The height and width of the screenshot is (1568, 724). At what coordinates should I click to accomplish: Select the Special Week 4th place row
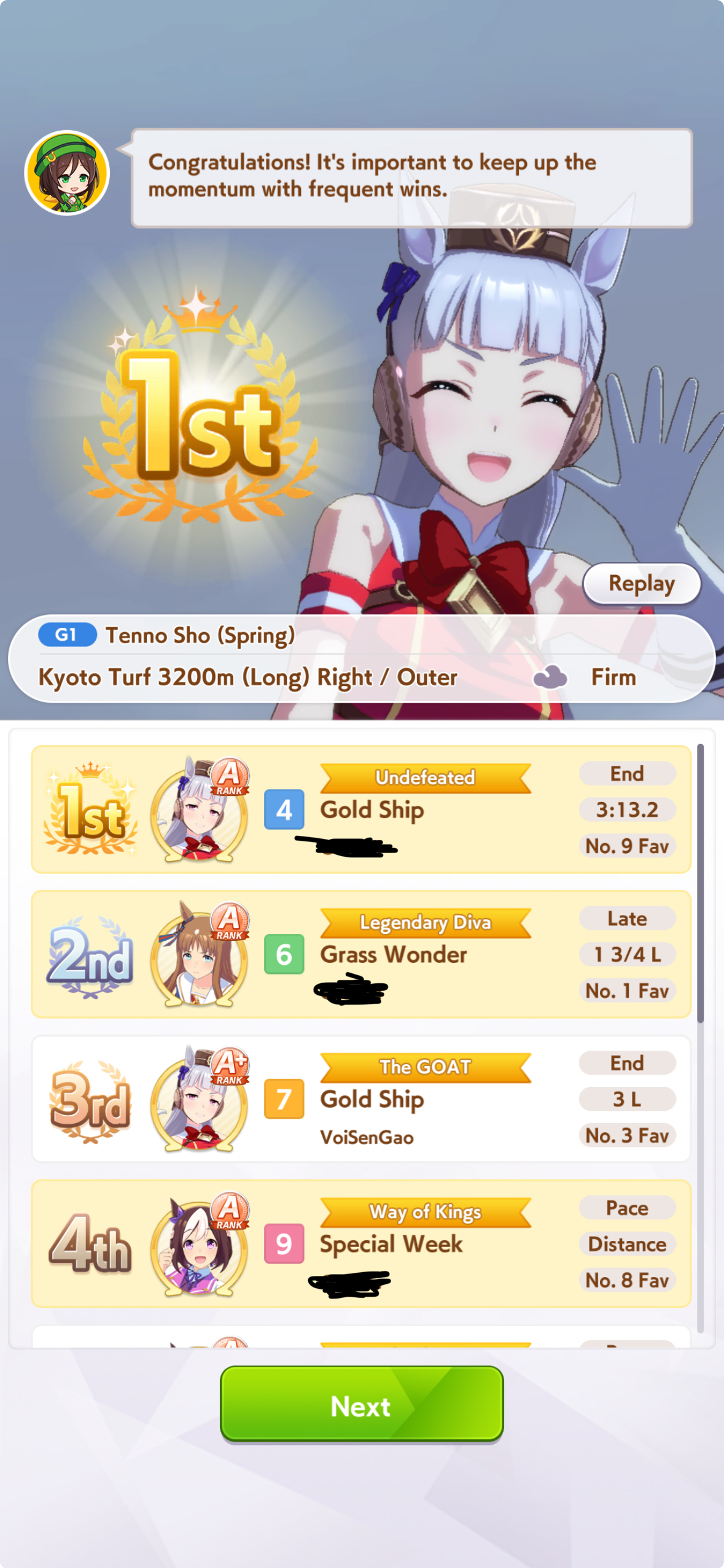[361, 1243]
